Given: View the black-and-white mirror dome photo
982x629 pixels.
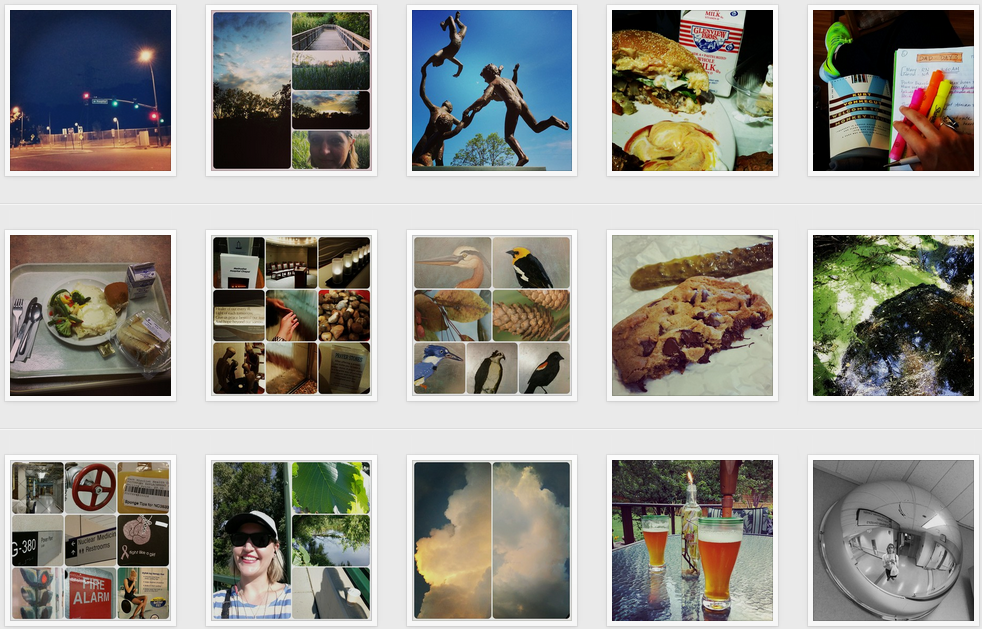Looking at the screenshot, I should [x=893, y=540].
